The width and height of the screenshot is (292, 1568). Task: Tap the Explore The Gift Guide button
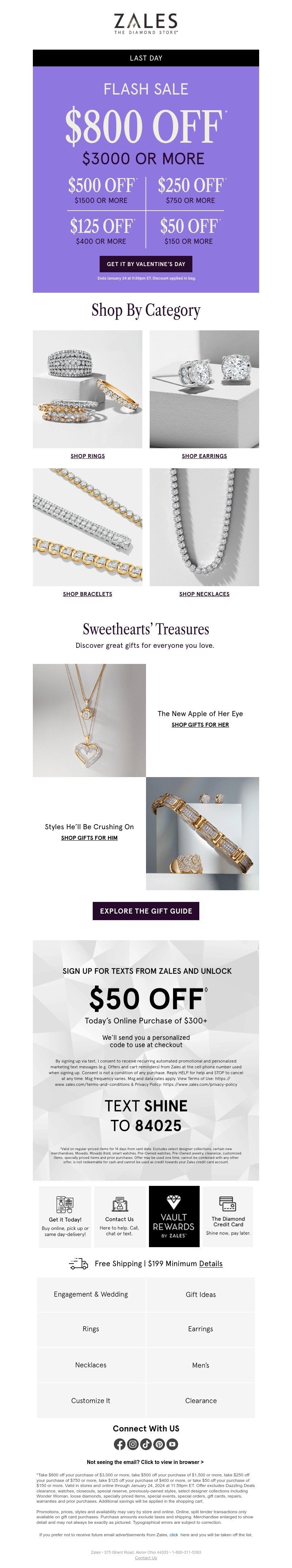tap(146, 911)
